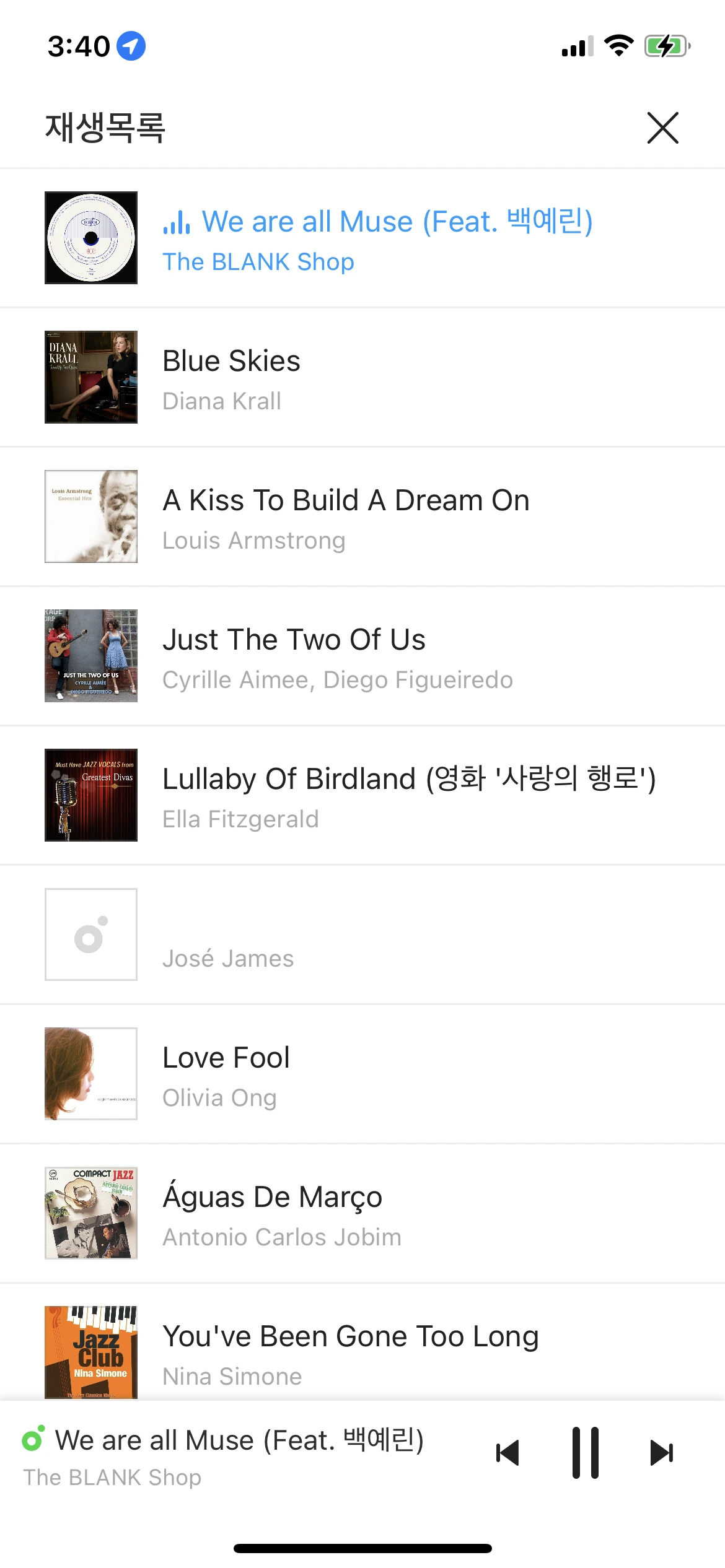Close the 재생목록 playlist panel

662,128
